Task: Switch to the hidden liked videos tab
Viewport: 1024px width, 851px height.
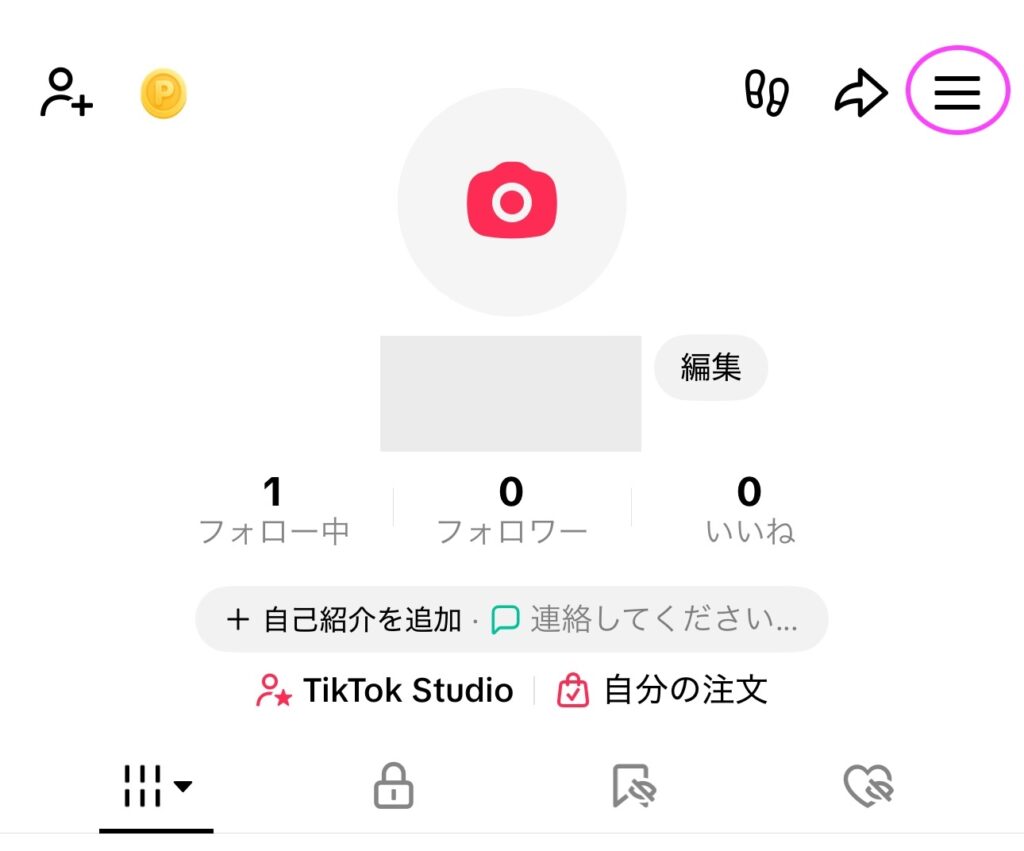Action: click(868, 786)
